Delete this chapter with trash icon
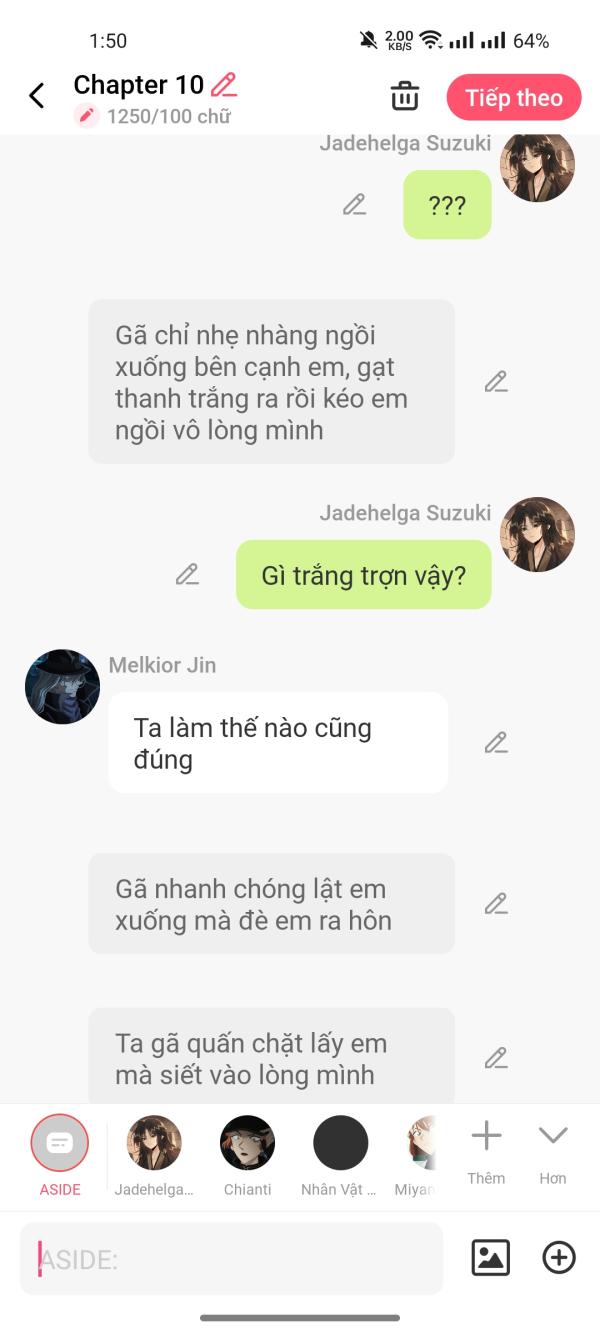The height and width of the screenshot is (1333, 600). 404,97
